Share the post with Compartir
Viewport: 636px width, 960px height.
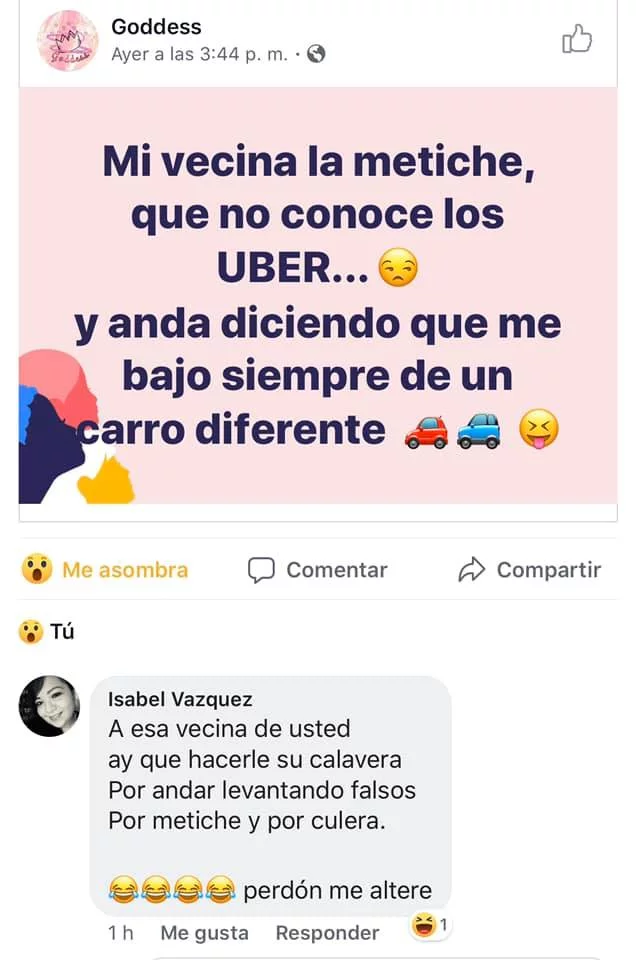530,570
